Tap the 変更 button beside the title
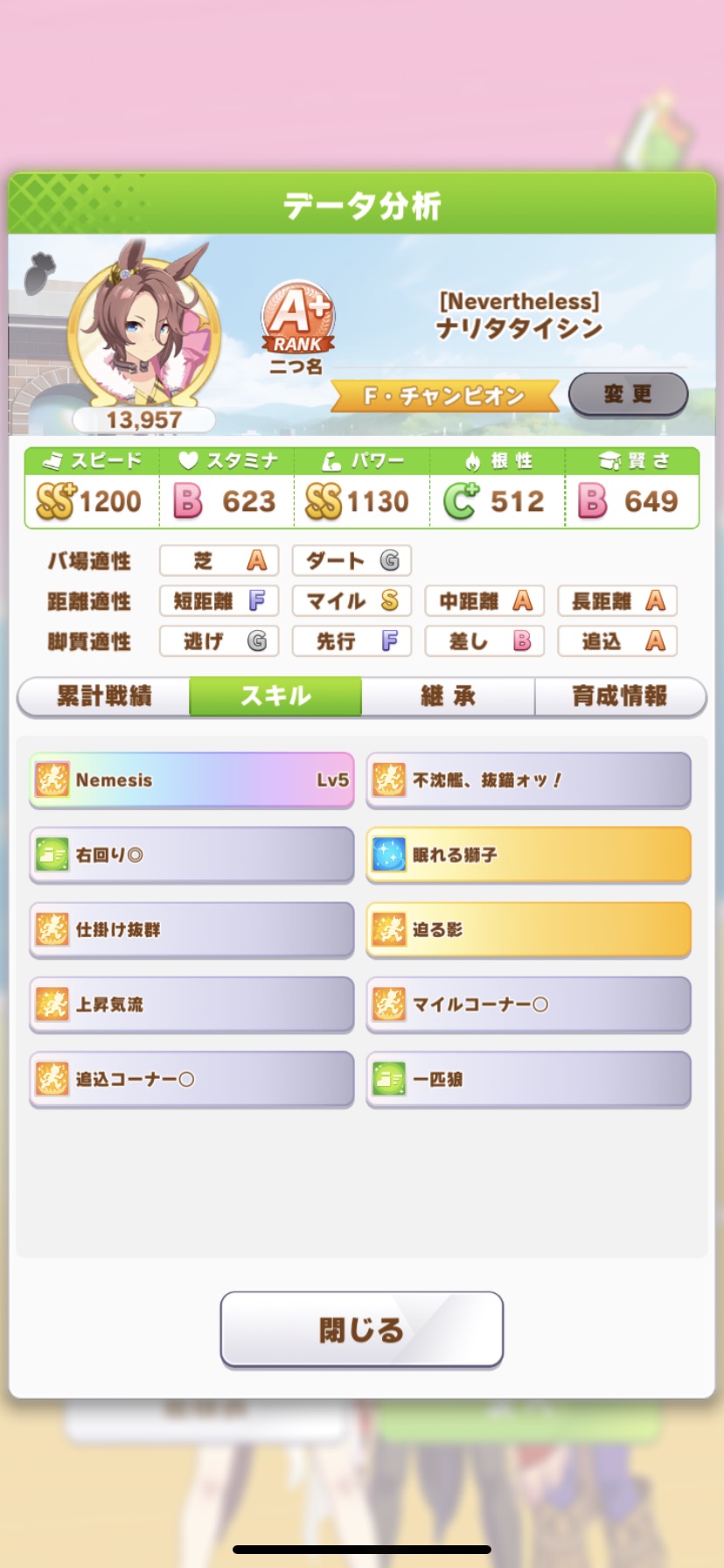The height and width of the screenshot is (1568, 724). click(628, 394)
